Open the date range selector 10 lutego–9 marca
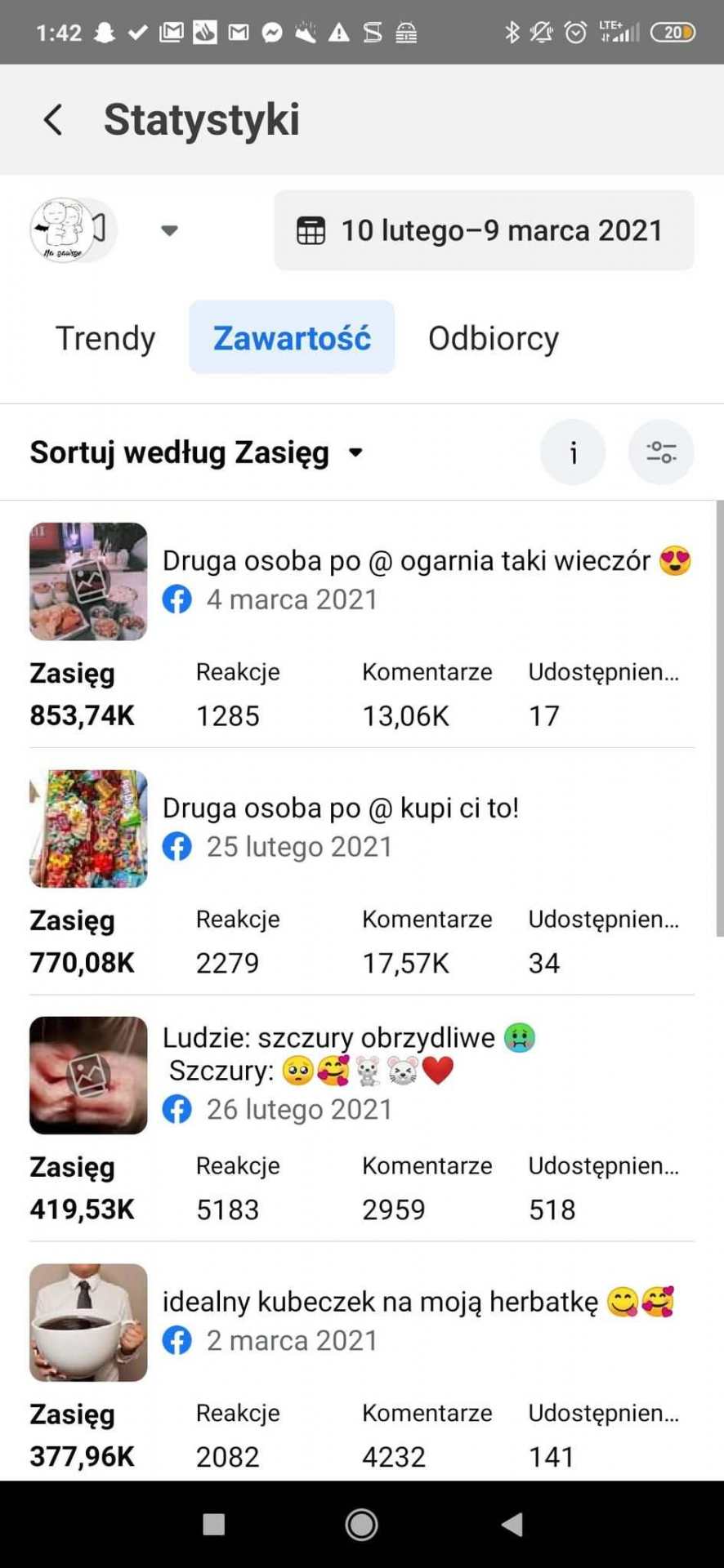Screen dimensions: 724x1568 484,230
